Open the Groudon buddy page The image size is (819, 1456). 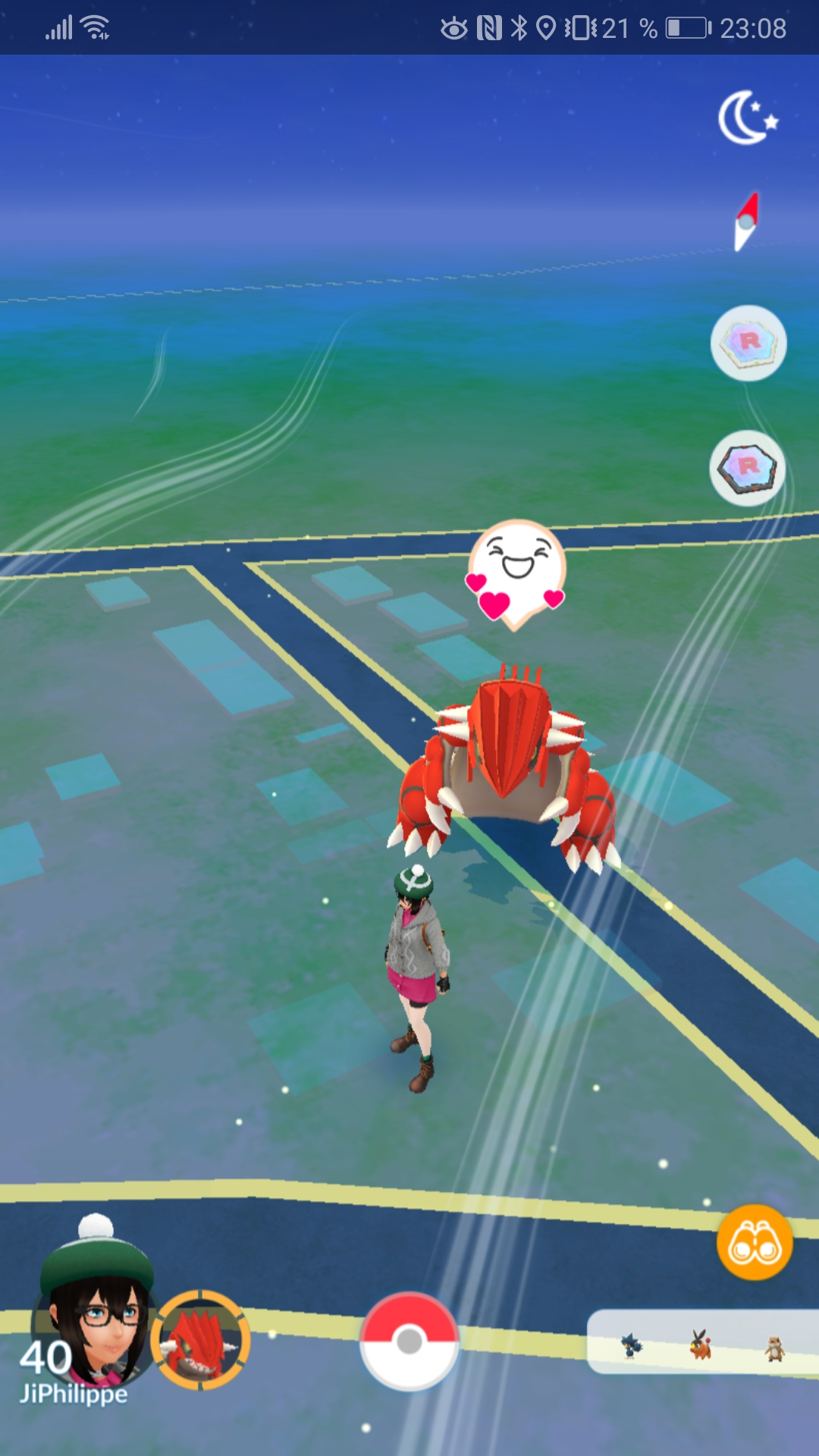(x=201, y=1341)
